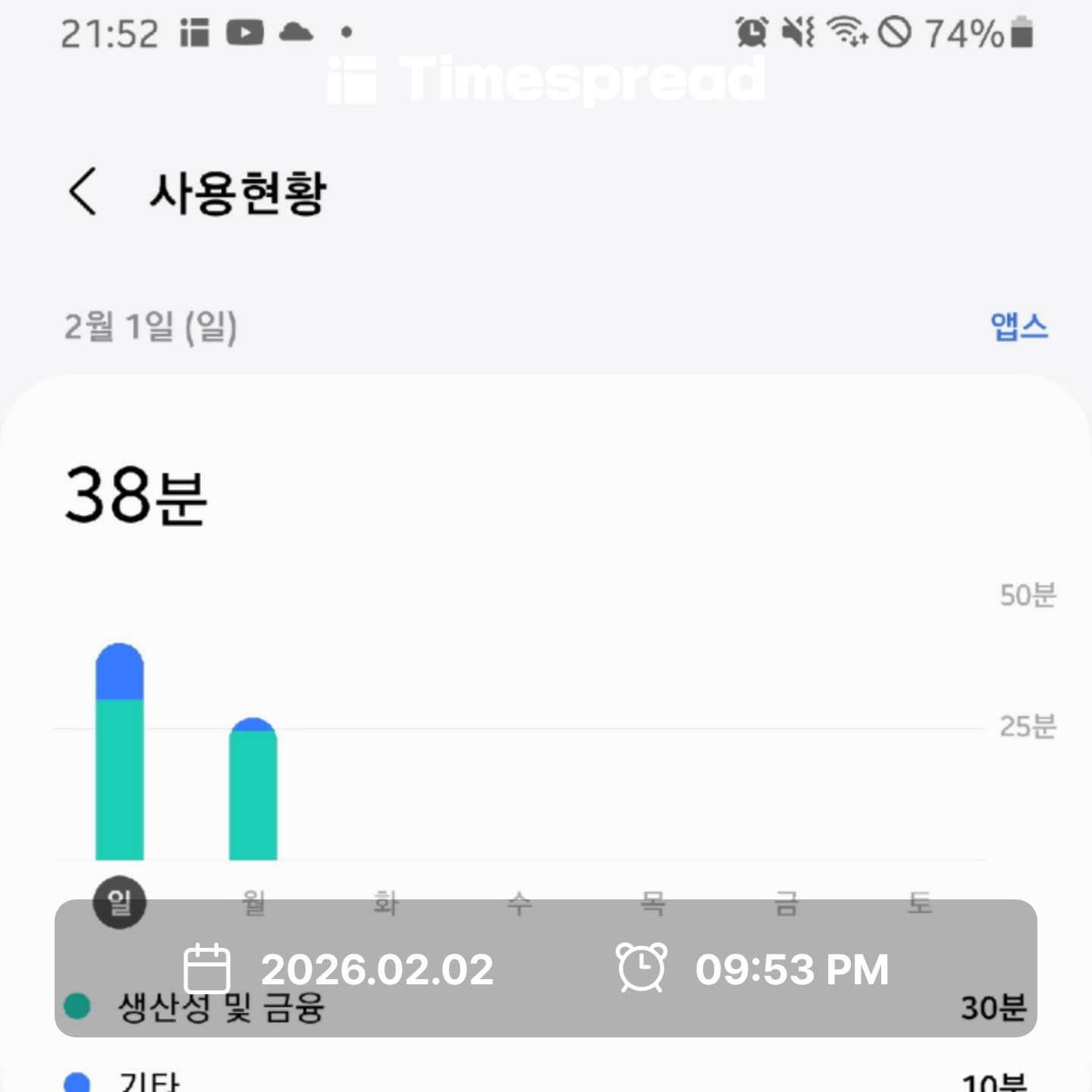Go back from the 사용현황 screen

(x=83, y=192)
